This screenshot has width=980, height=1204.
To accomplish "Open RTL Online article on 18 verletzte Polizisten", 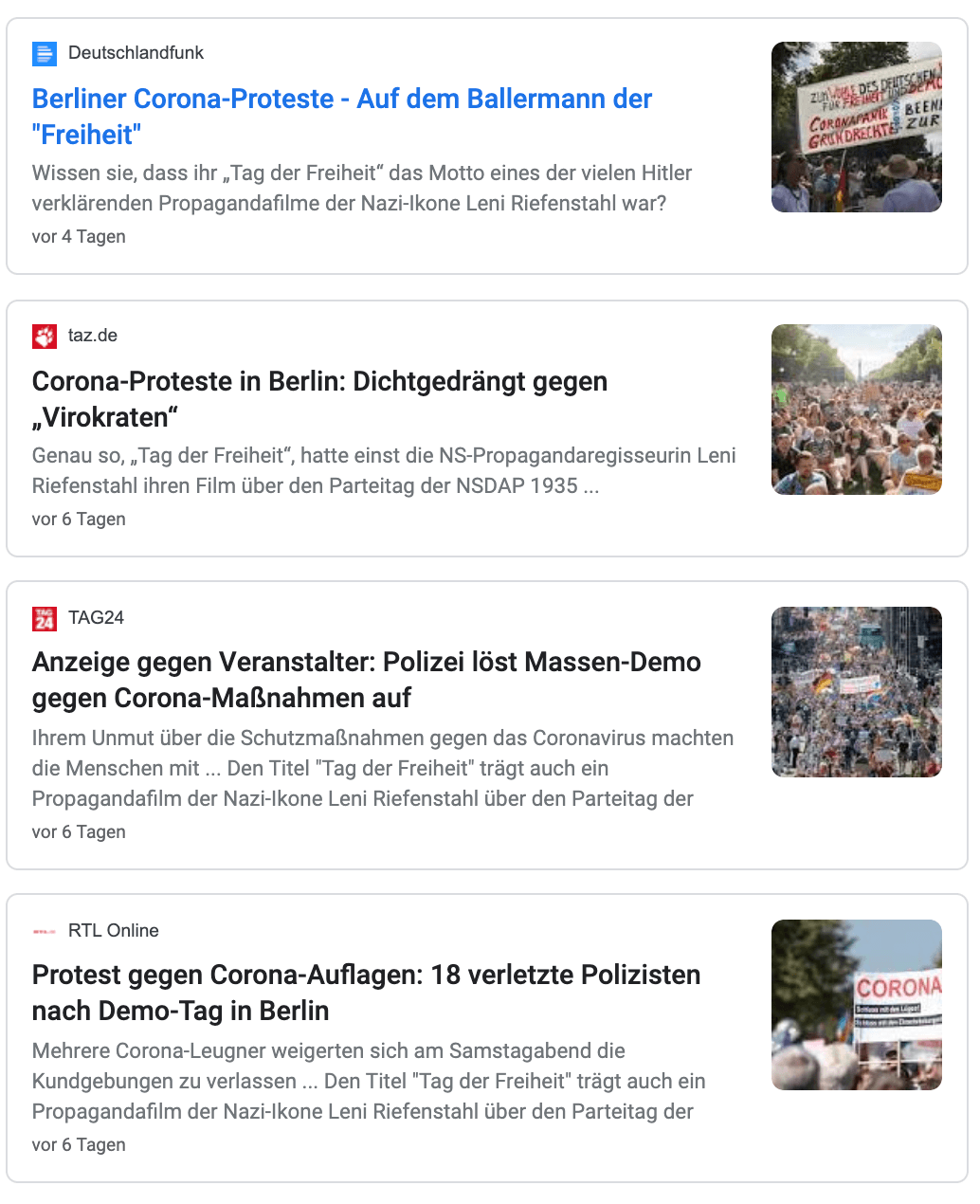I will click(366, 976).
